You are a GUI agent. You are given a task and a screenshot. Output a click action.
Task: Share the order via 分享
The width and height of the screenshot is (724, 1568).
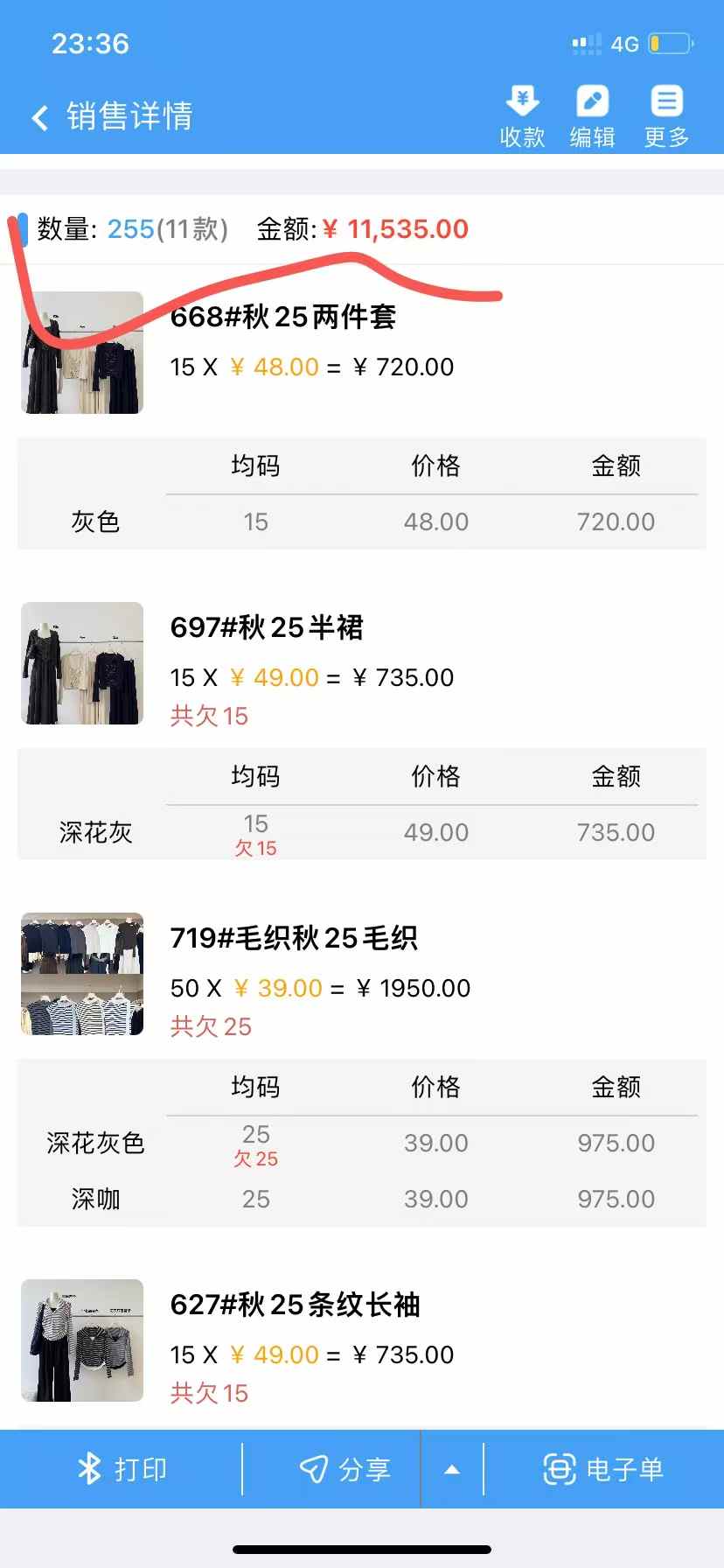[345, 1469]
